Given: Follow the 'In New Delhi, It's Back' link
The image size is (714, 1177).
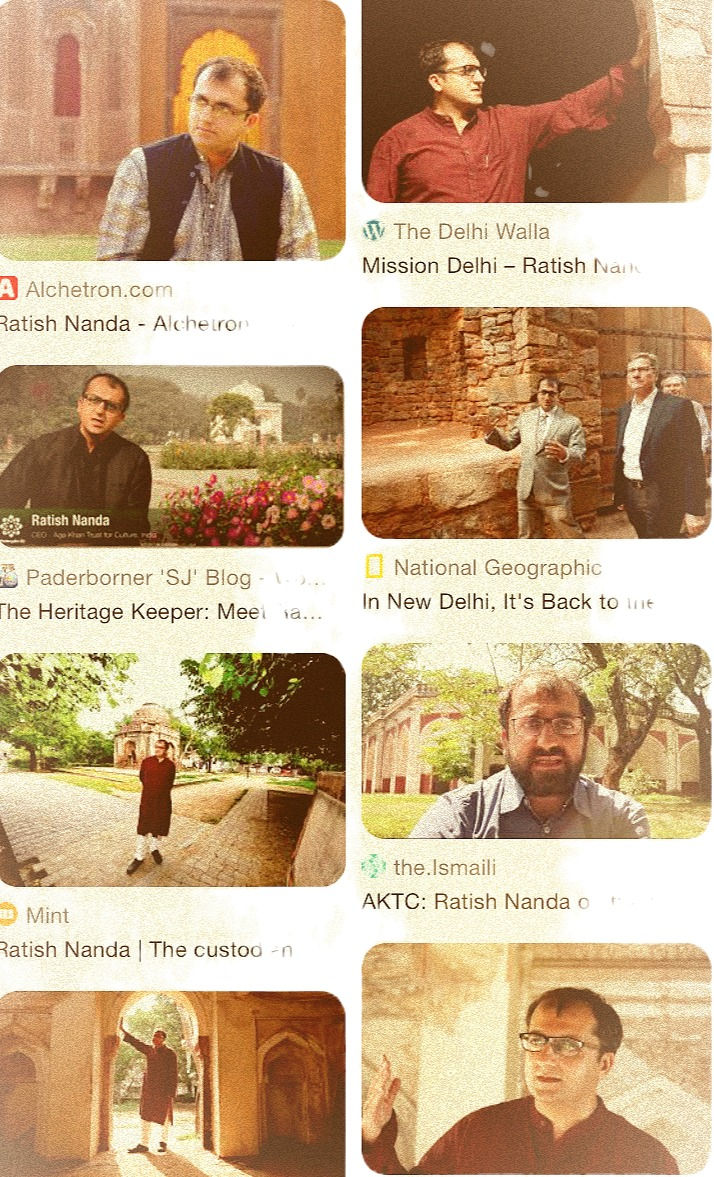Looking at the screenshot, I should pyautogui.click(x=508, y=602).
